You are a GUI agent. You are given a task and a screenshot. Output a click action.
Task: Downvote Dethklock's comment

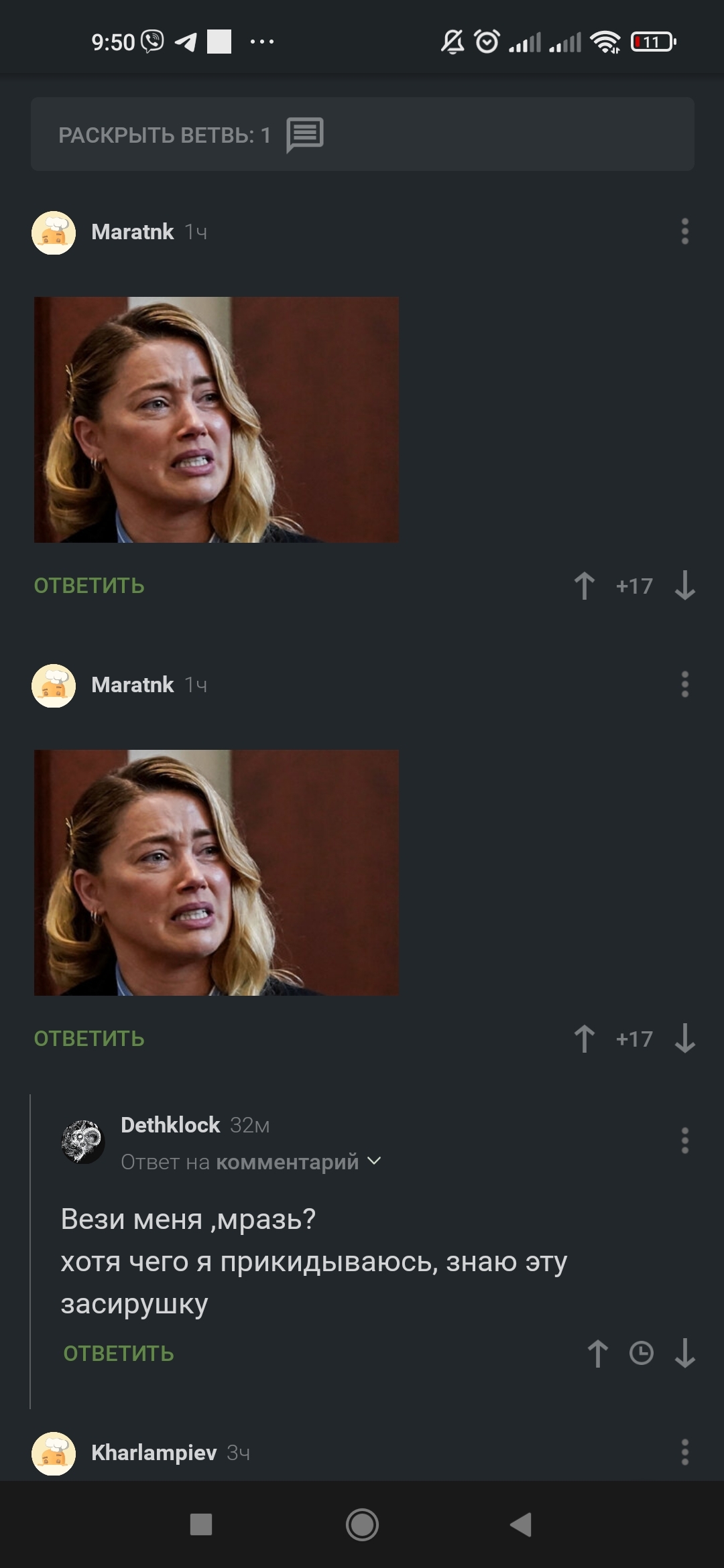[x=684, y=1353]
